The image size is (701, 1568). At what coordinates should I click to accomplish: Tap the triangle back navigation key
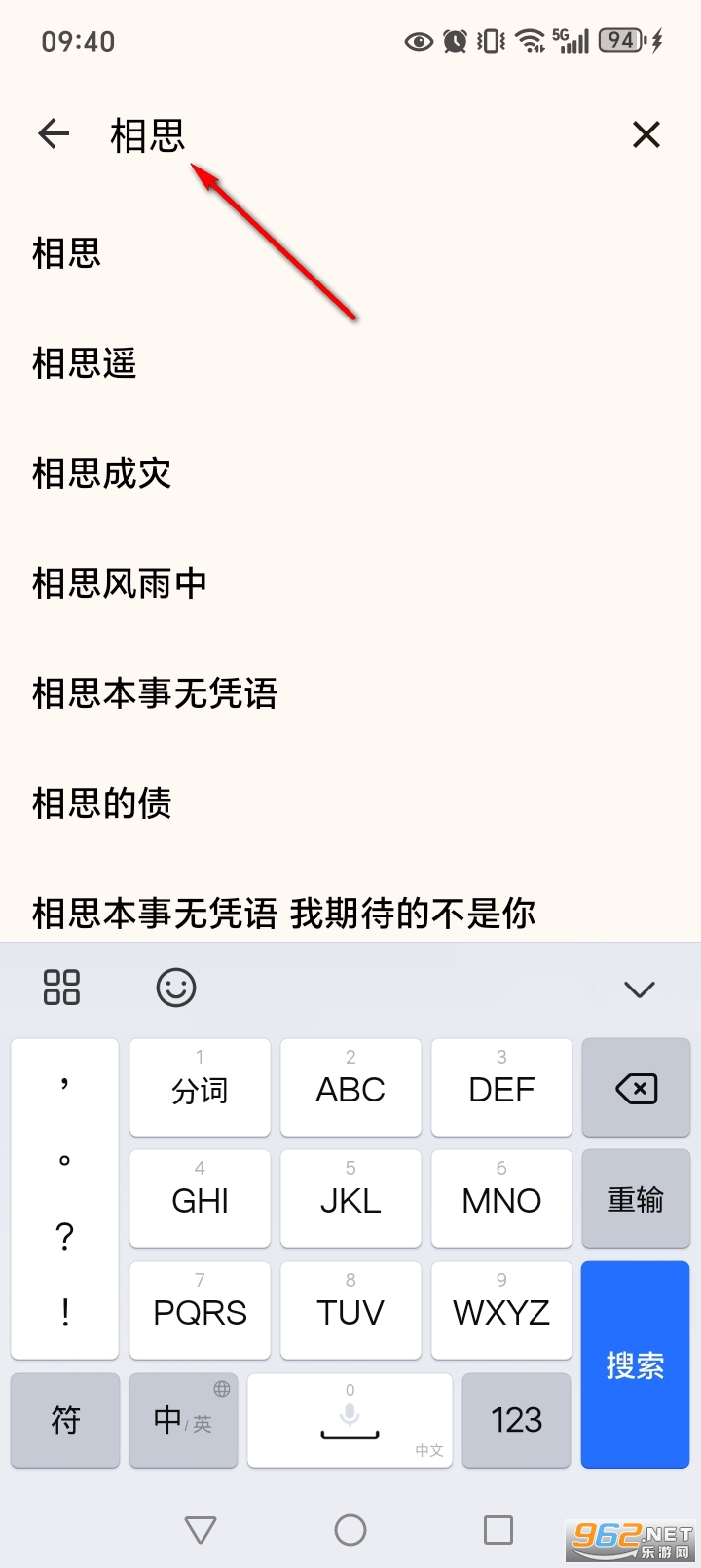coord(202,1529)
